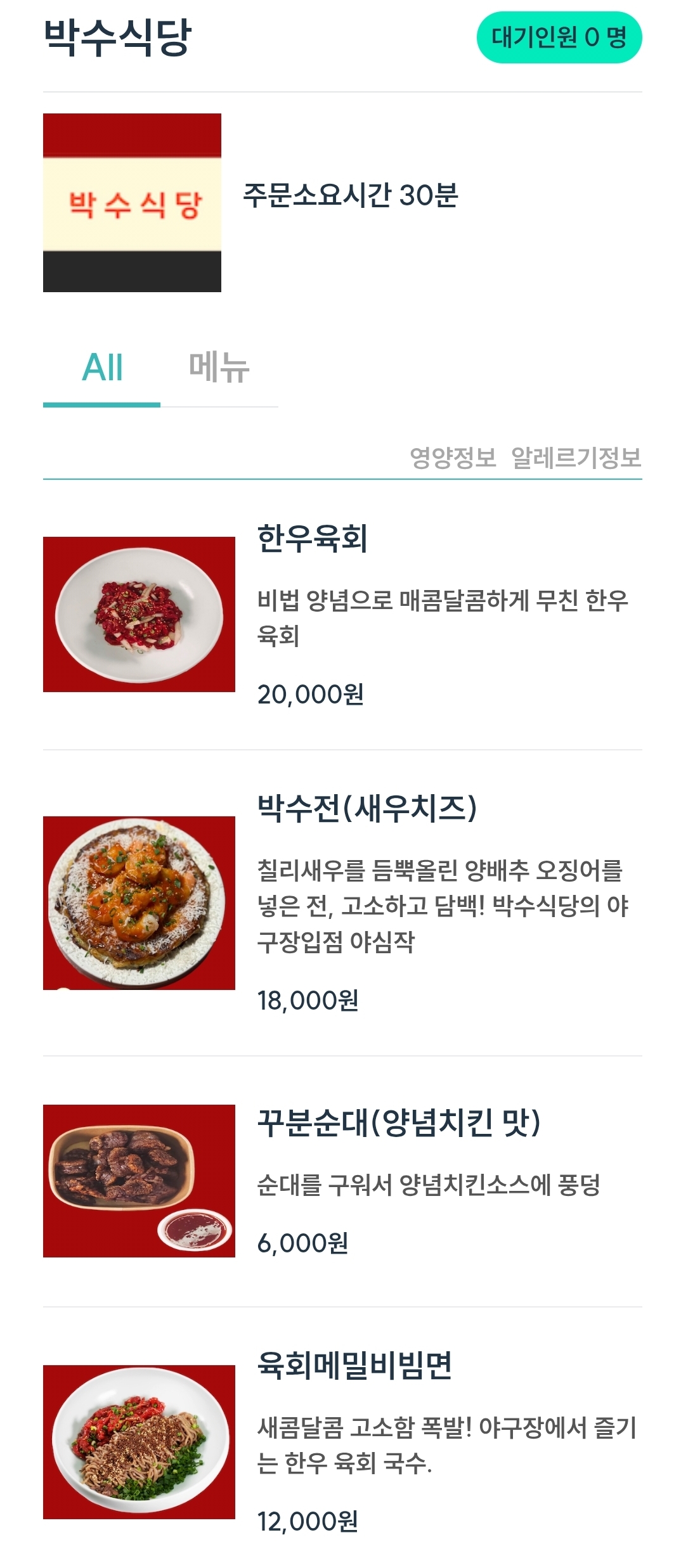Image resolution: width=681 pixels, height=1568 pixels.
Task: Open 영양정보 nutrition info link
Action: click(453, 458)
